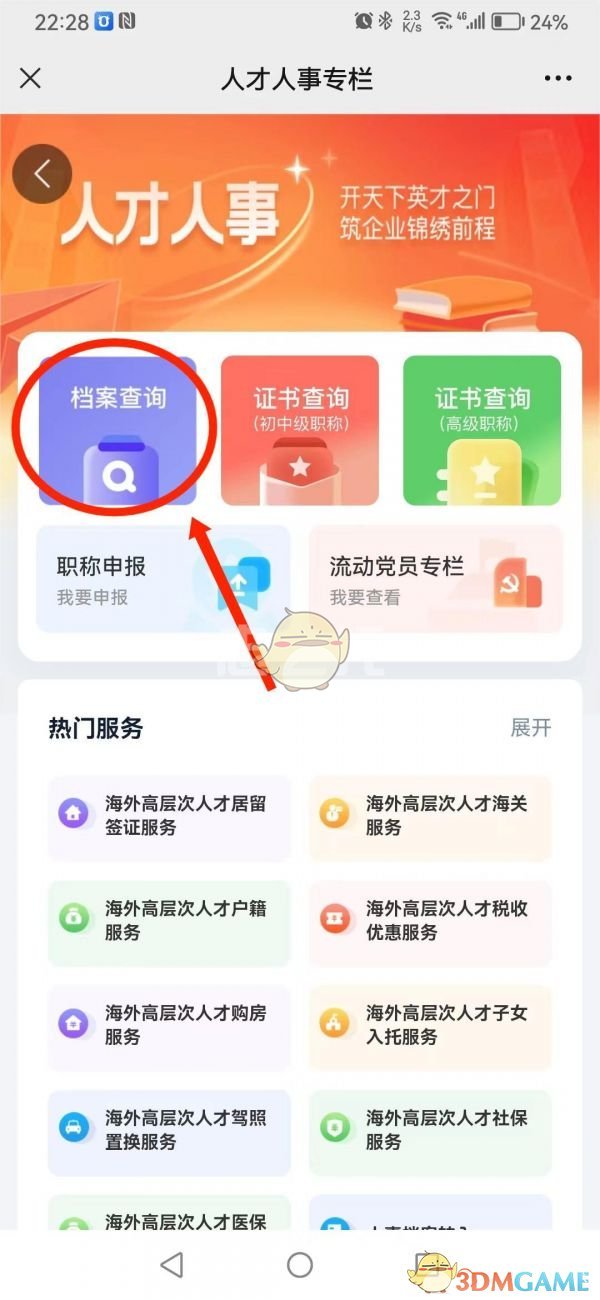Open the three-dot overflow menu
The width and height of the screenshot is (600, 1300).
557,79
